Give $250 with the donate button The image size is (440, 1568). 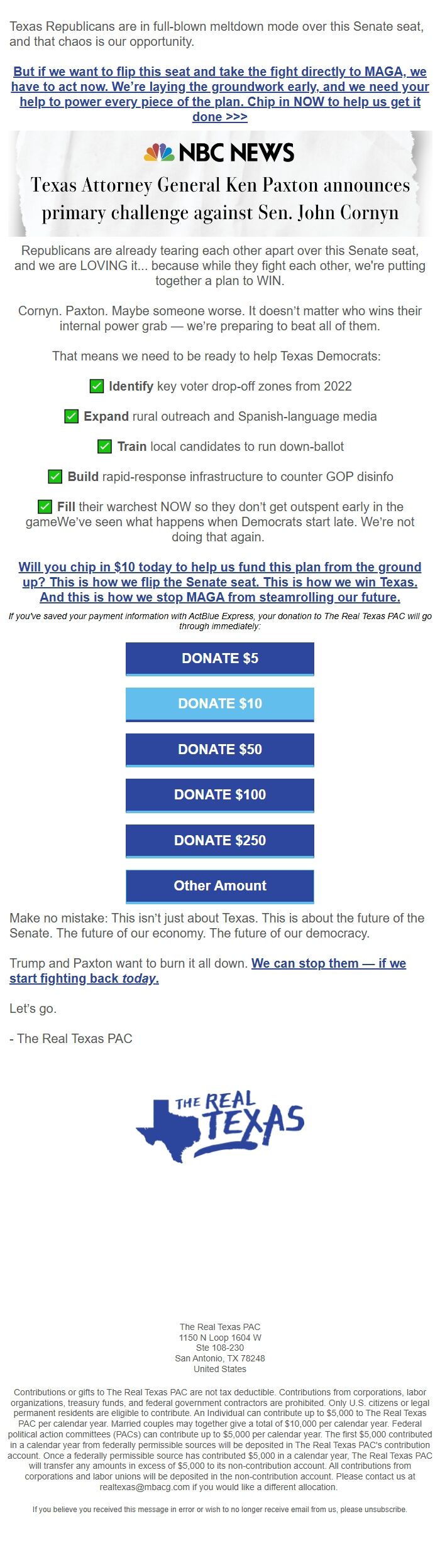(220, 841)
